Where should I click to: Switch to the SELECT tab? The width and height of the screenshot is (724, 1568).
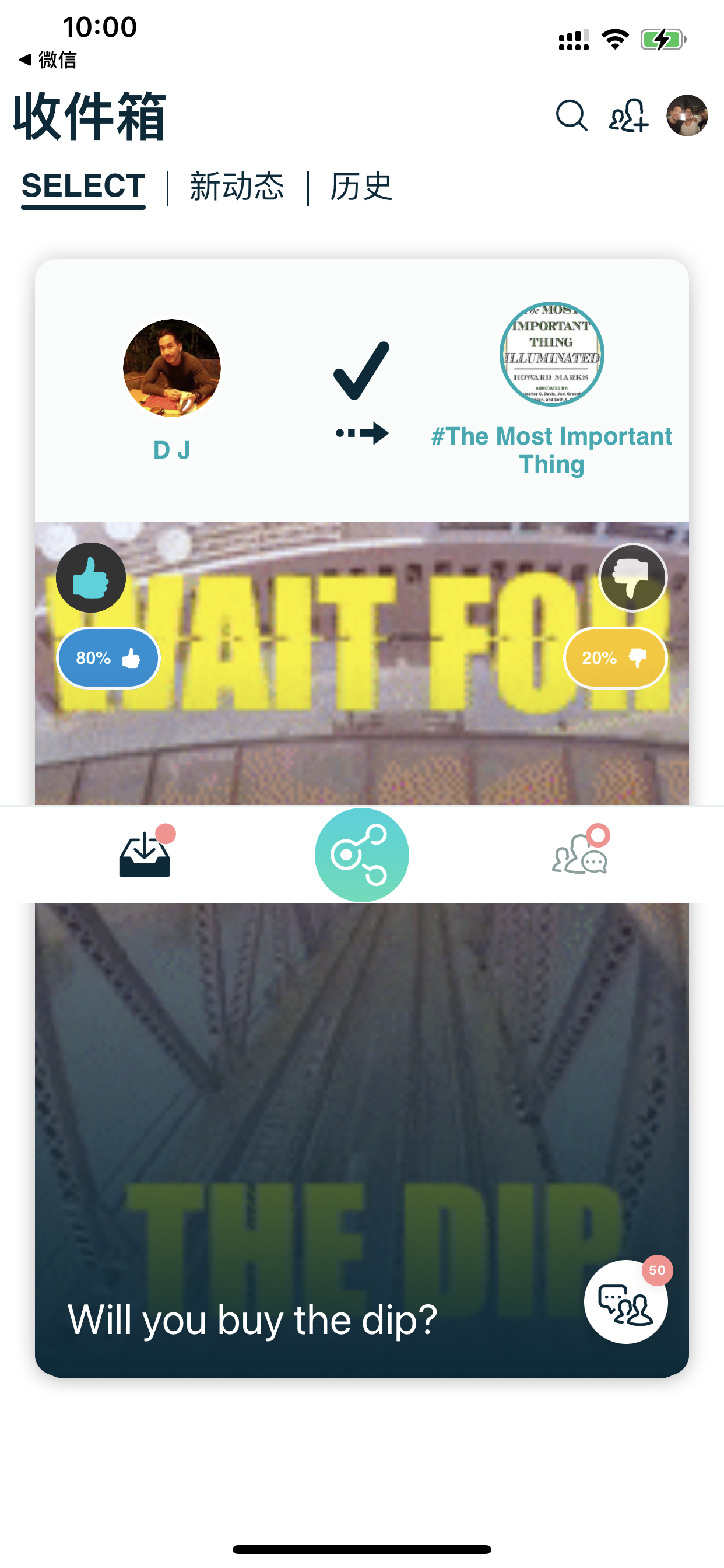83,186
